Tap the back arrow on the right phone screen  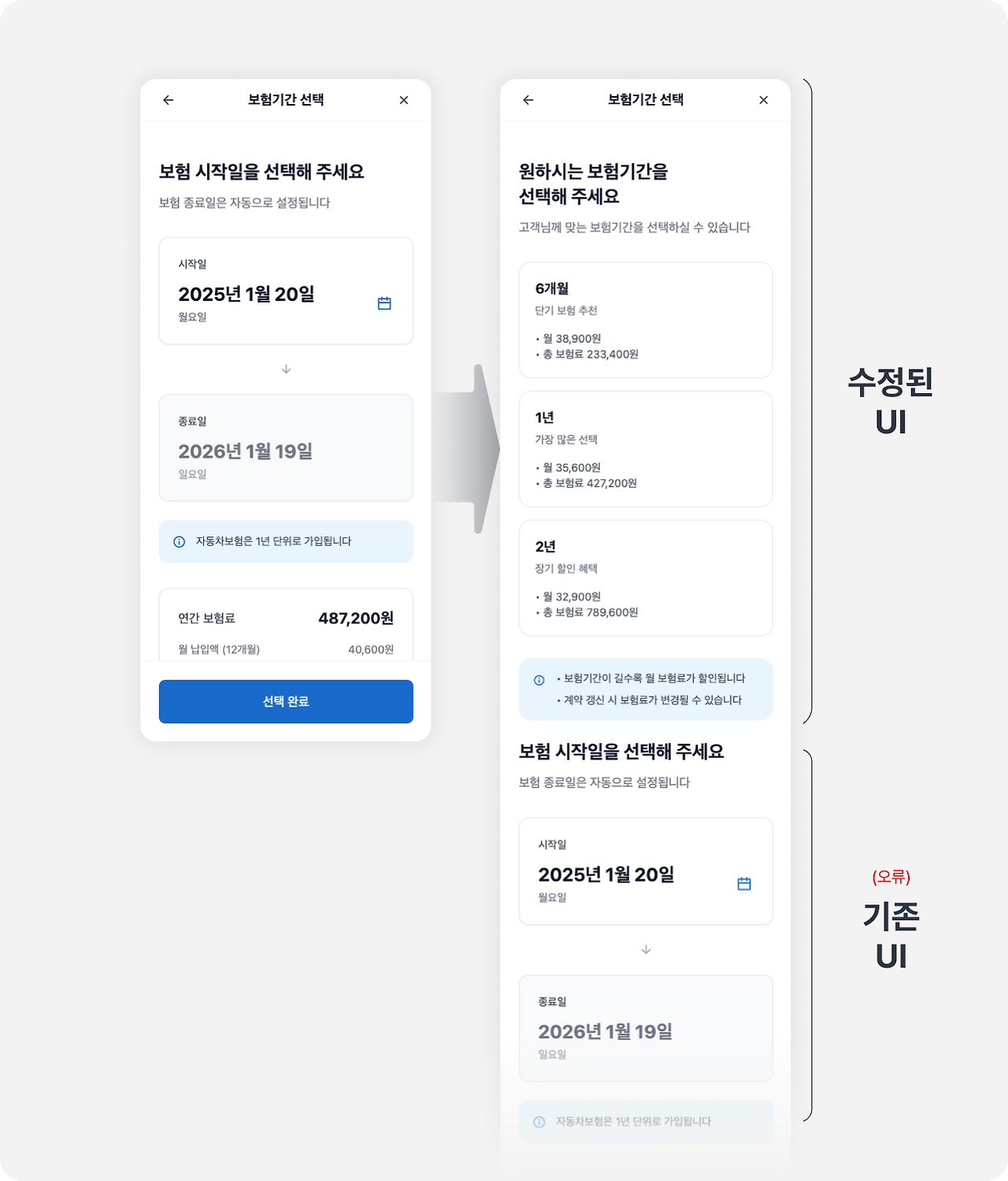(x=527, y=100)
